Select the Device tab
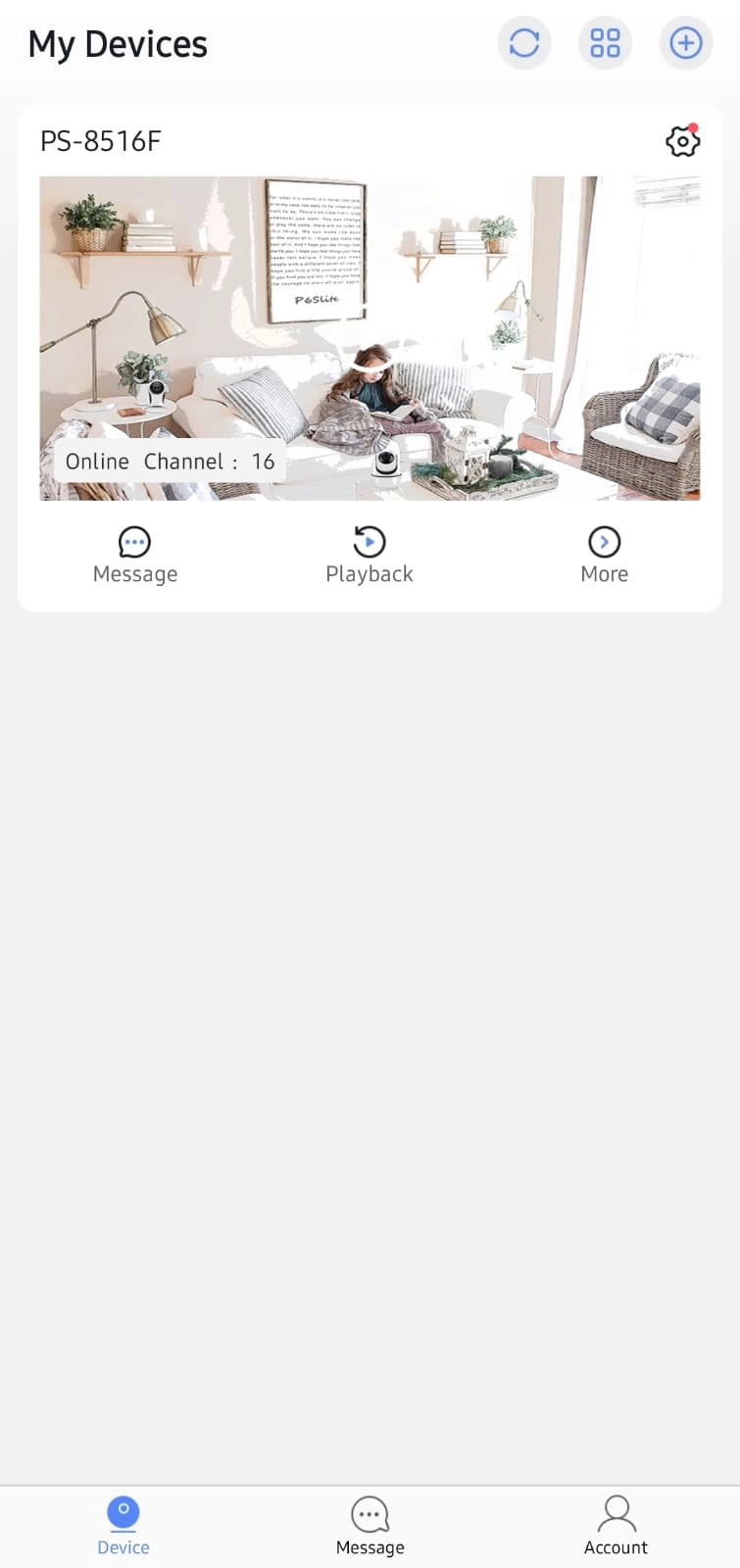The width and height of the screenshot is (740, 1568). coord(123,1526)
